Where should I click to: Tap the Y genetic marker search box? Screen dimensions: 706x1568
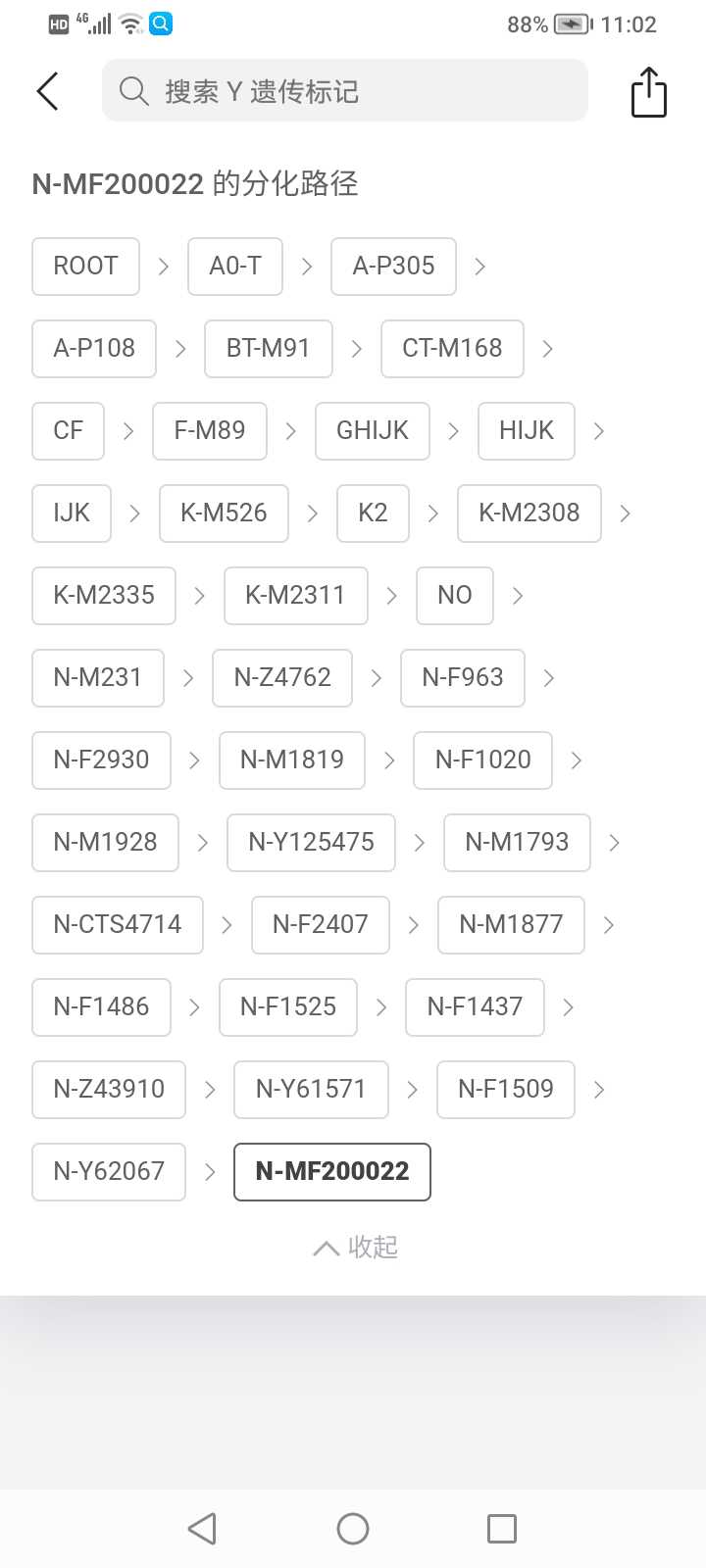[345, 91]
